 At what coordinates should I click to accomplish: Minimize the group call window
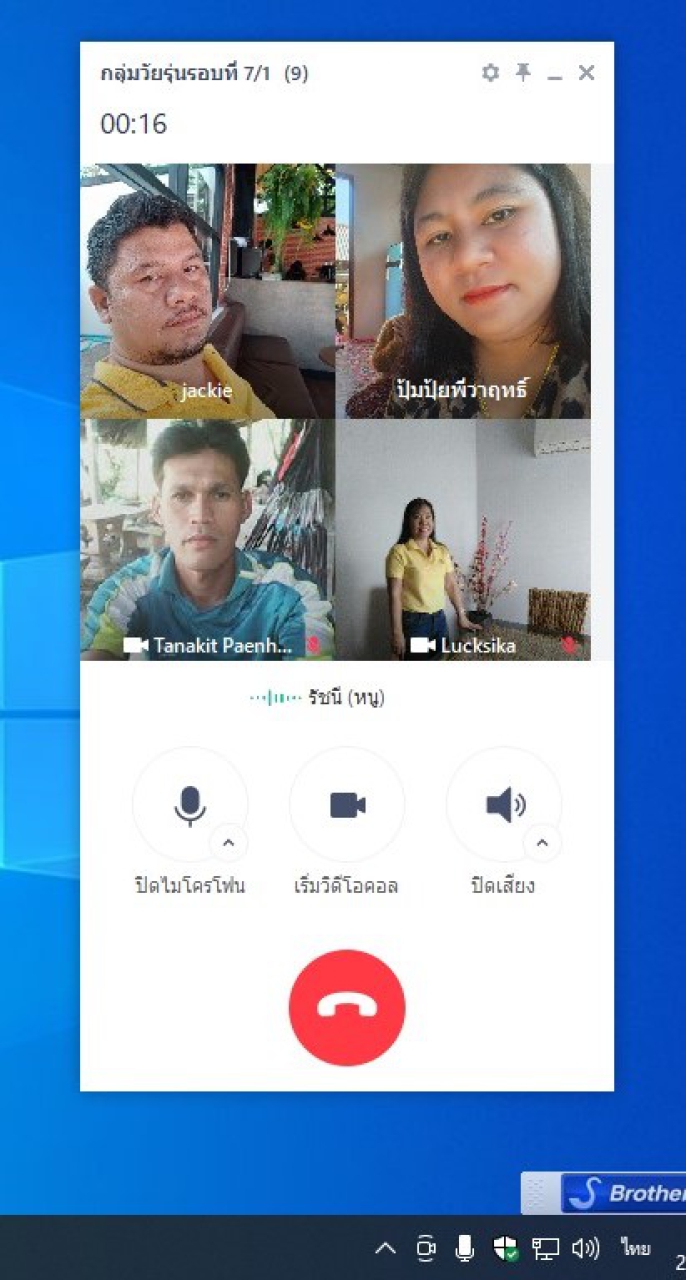coord(555,73)
